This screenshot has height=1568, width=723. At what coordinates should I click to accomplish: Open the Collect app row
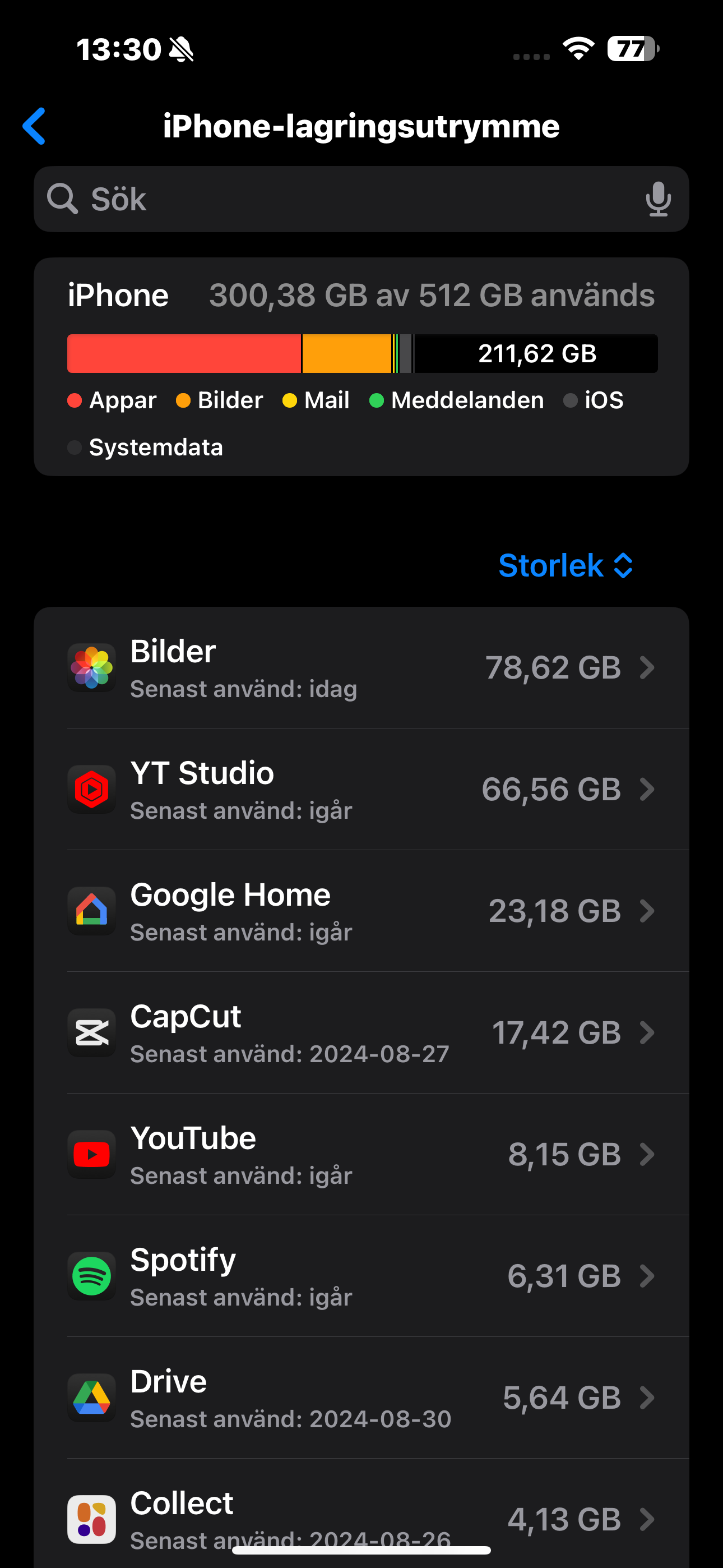click(x=361, y=1513)
